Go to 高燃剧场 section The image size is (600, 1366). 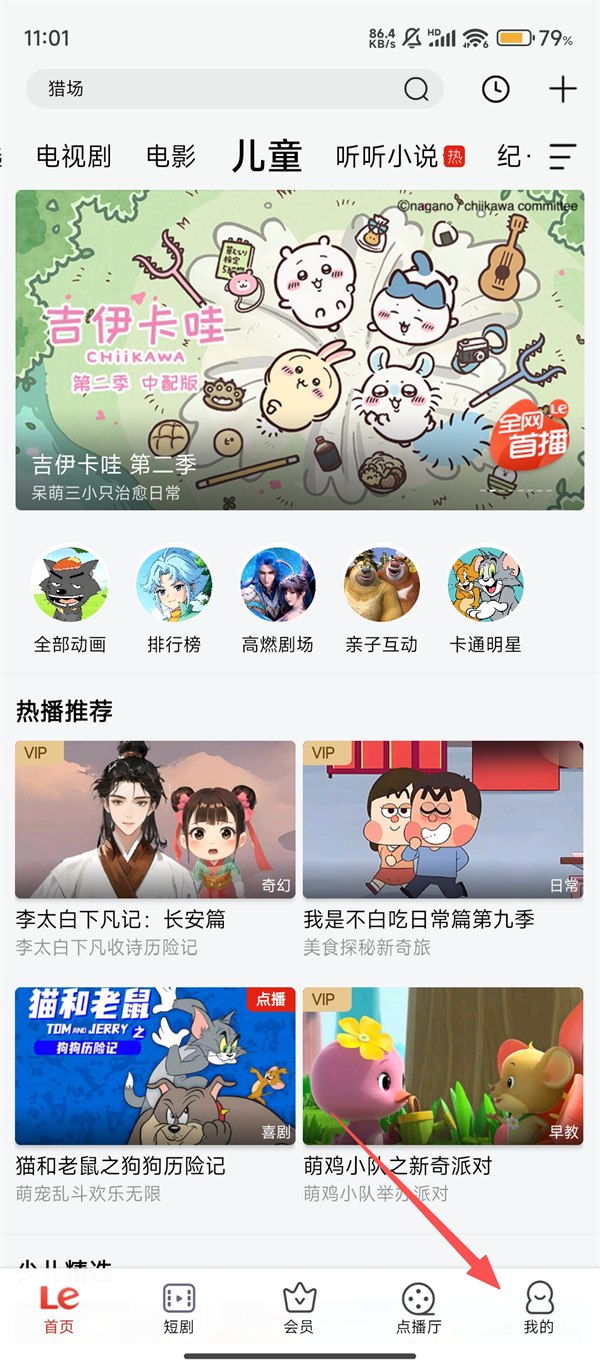[x=278, y=600]
